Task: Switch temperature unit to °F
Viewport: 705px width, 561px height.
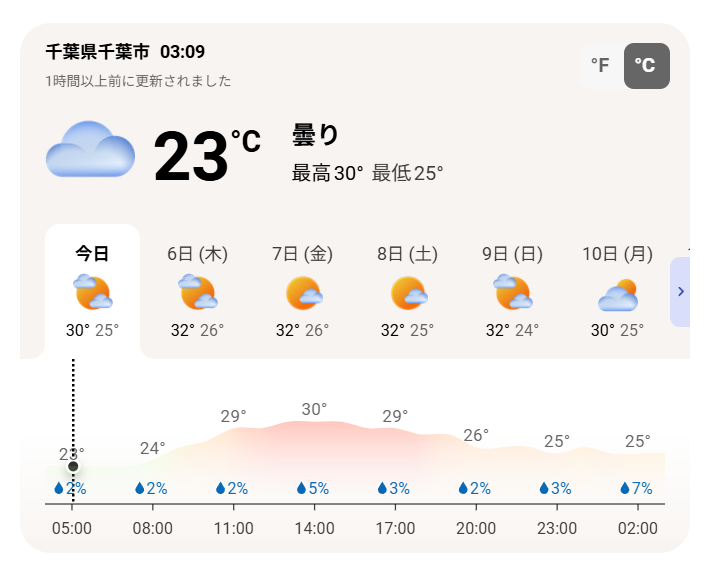Action: pos(602,66)
